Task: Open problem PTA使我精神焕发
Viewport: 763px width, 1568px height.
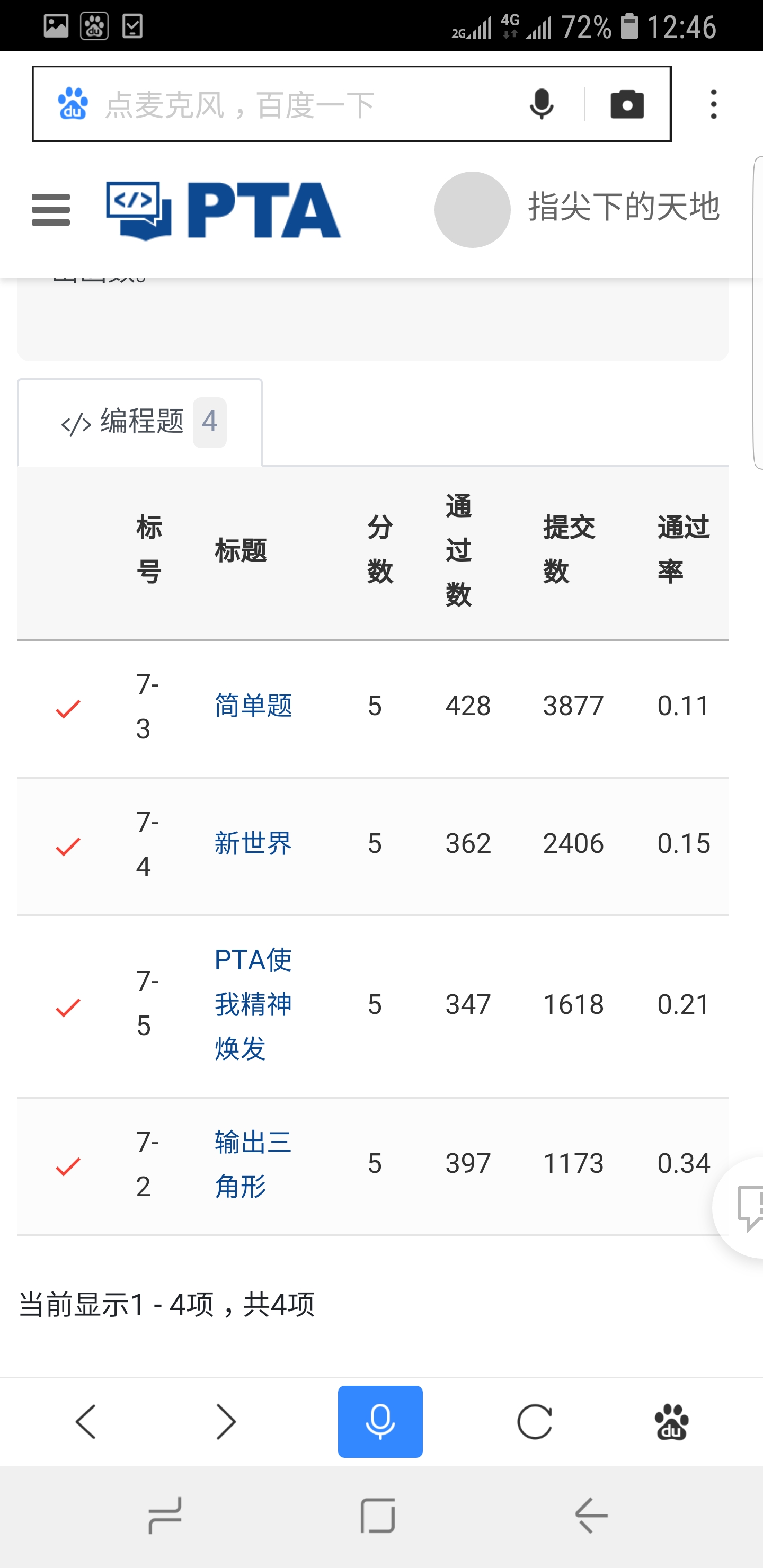Action: (x=253, y=1004)
